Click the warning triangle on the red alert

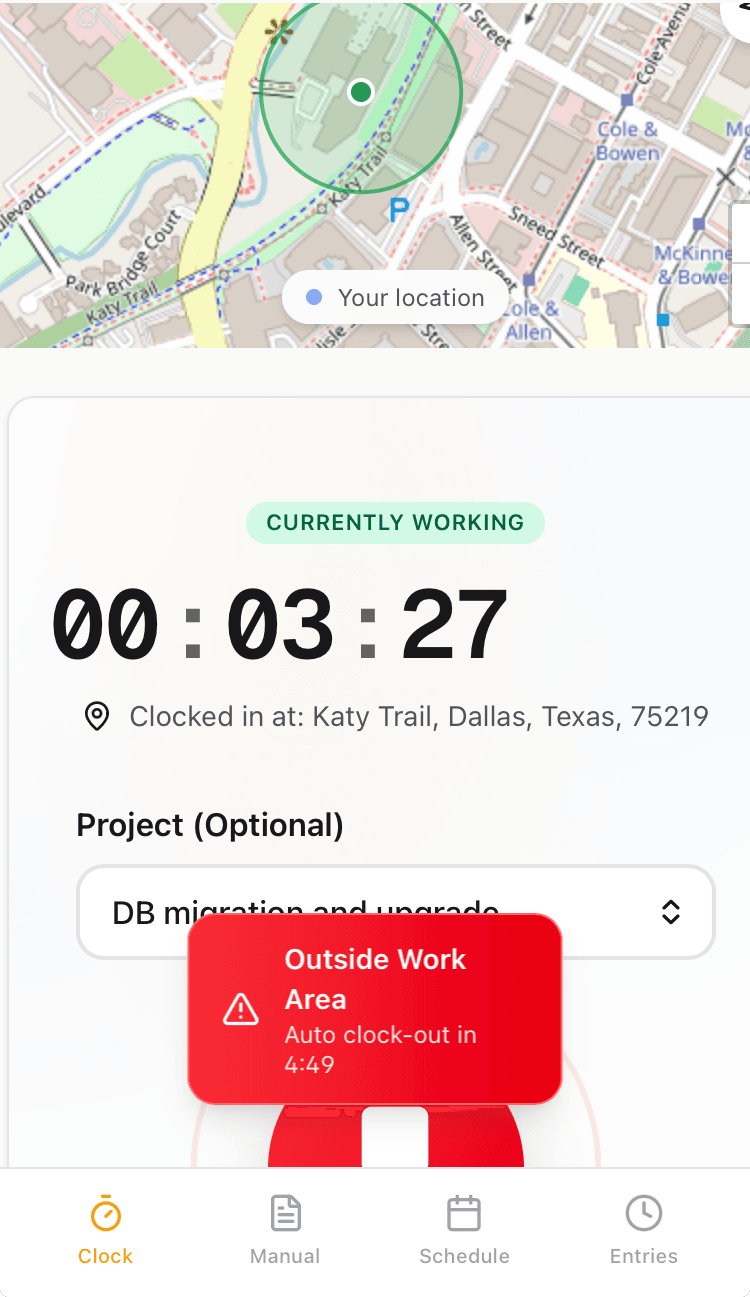(240, 1010)
